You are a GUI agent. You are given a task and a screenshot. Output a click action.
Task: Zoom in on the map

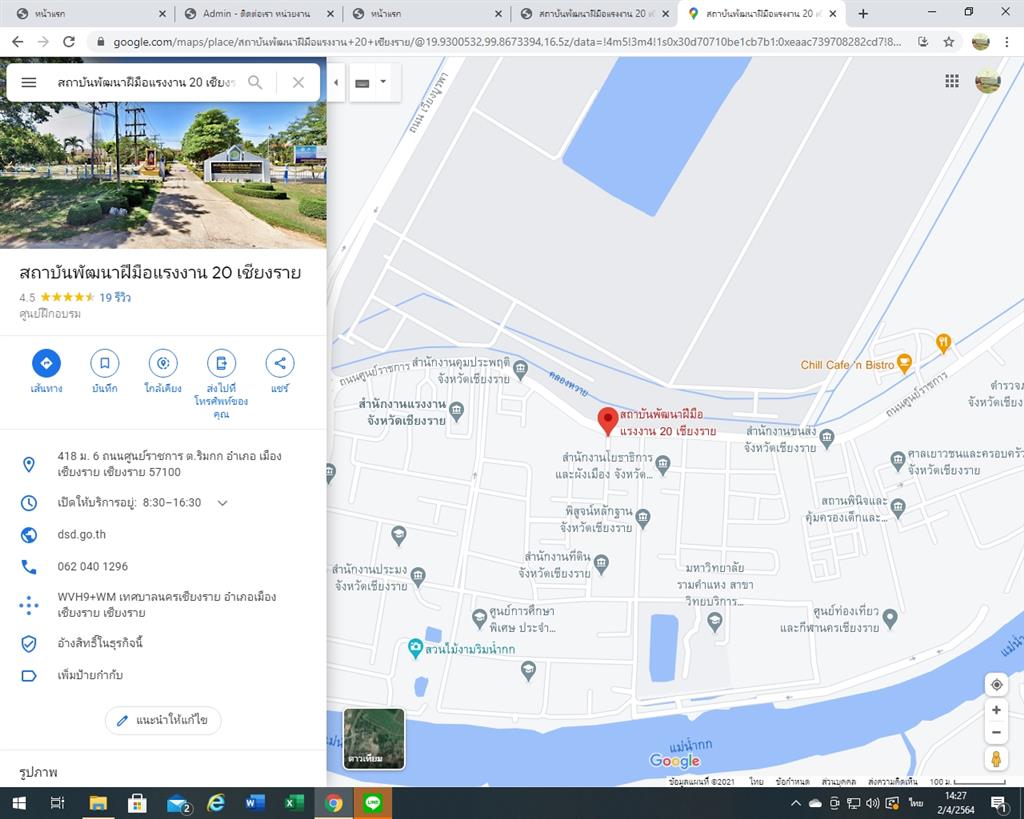(996, 710)
